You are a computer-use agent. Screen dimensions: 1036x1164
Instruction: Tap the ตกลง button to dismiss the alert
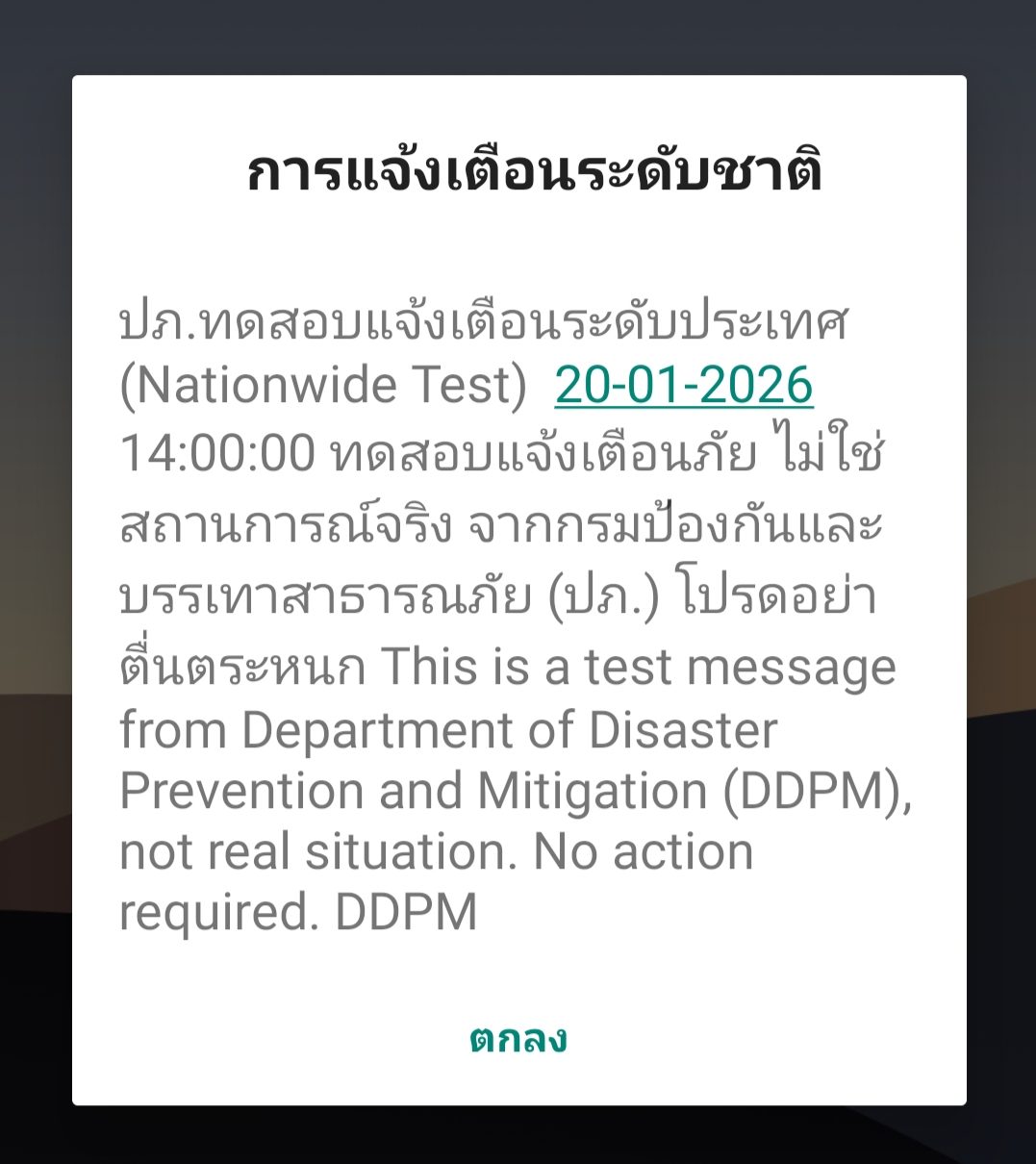tap(518, 1039)
